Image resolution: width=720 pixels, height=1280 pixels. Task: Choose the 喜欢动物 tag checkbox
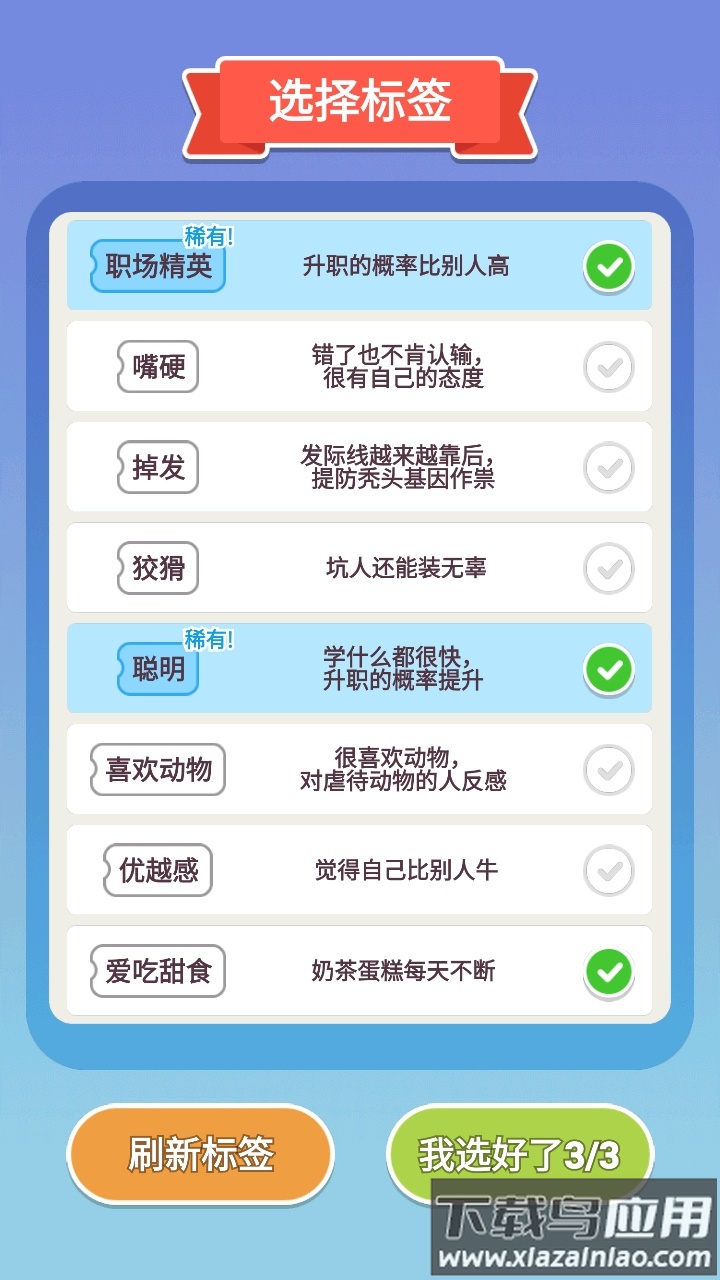[x=609, y=770]
